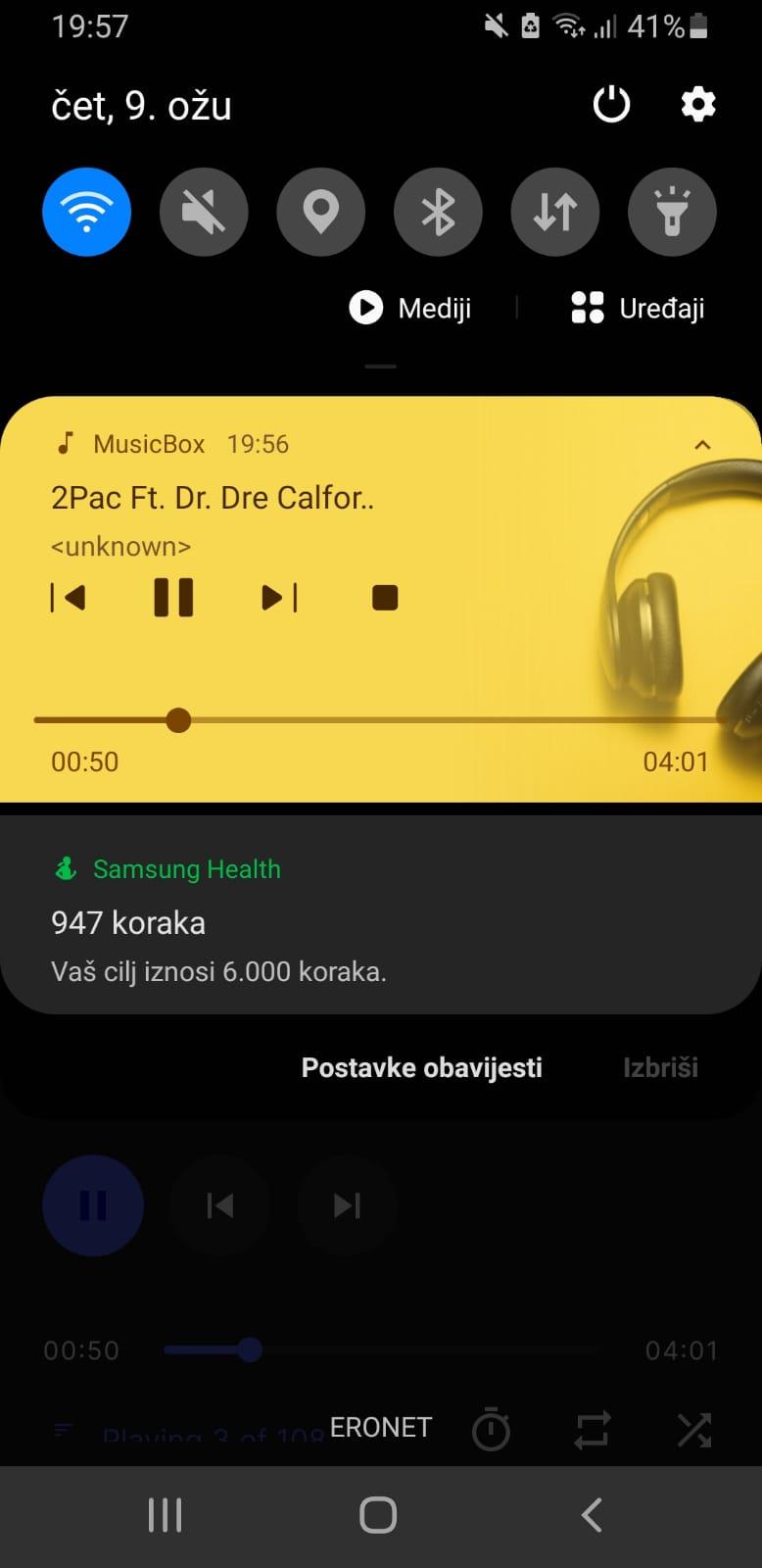
Task: Open the Mediji panel
Action: 410,308
